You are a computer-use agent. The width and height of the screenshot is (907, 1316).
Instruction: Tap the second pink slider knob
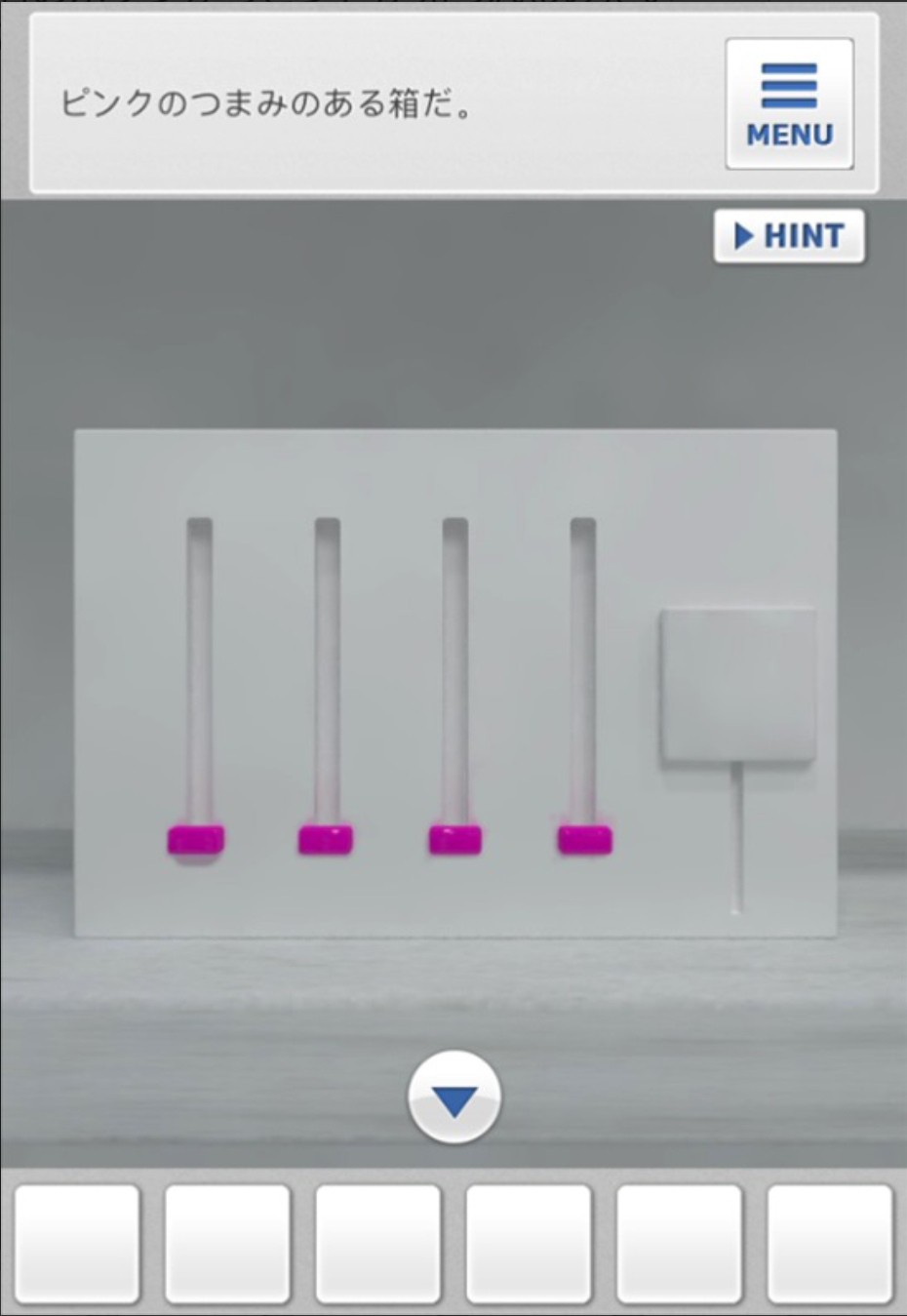pyautogui.click(x=326, y=840)
